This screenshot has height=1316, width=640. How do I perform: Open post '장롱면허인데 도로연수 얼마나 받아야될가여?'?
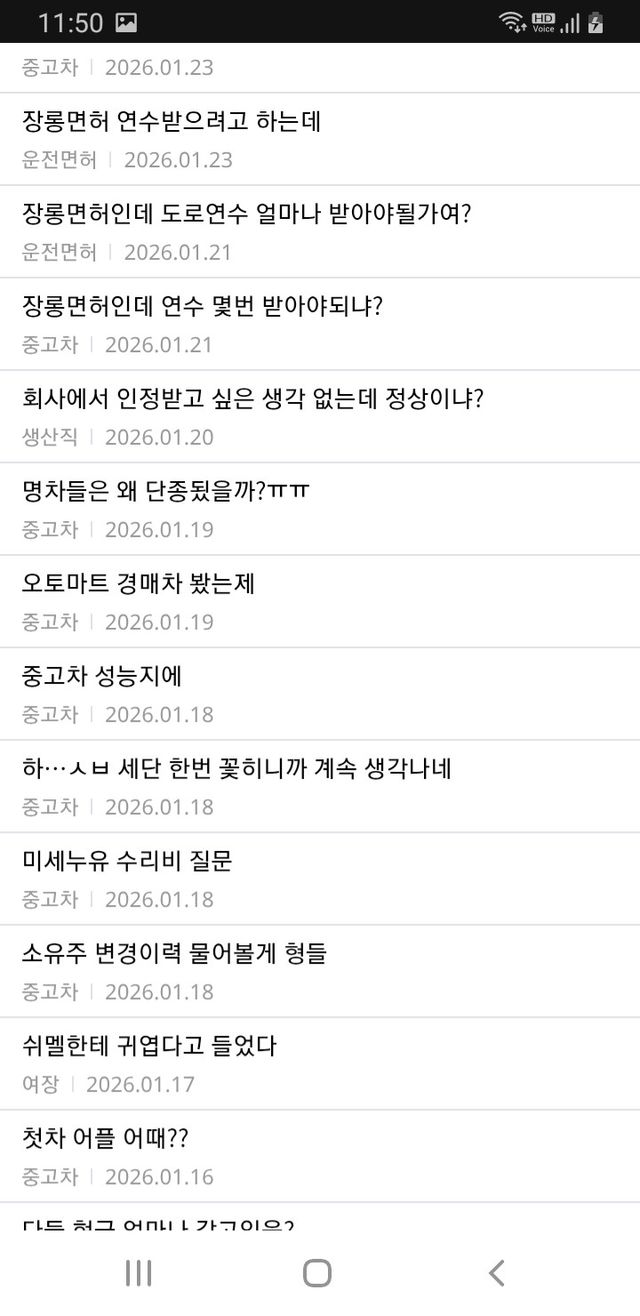[x=246, y=215]
